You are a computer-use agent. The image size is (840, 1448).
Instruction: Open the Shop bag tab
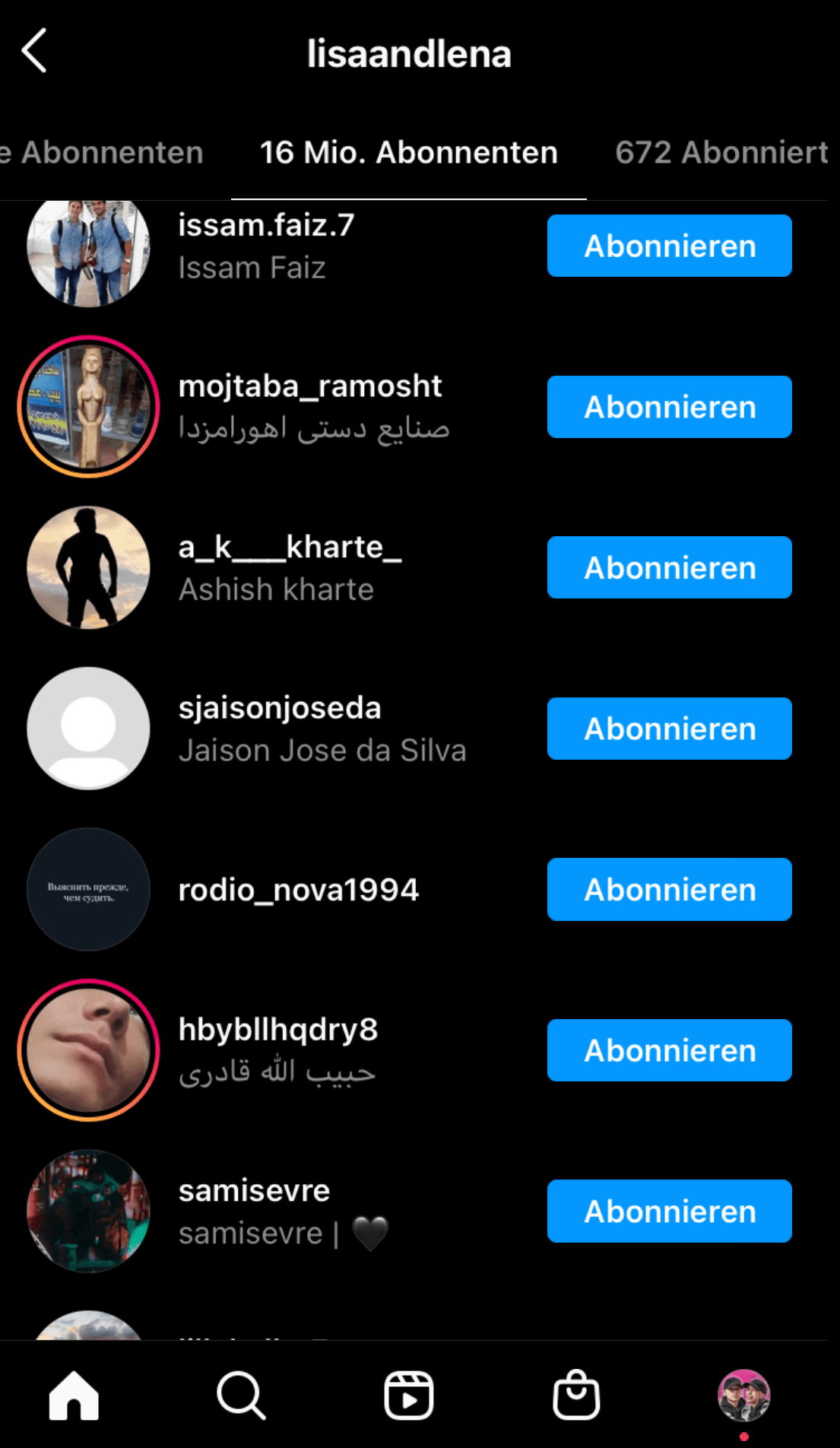pyautogui.click(x=576, y=1396)
